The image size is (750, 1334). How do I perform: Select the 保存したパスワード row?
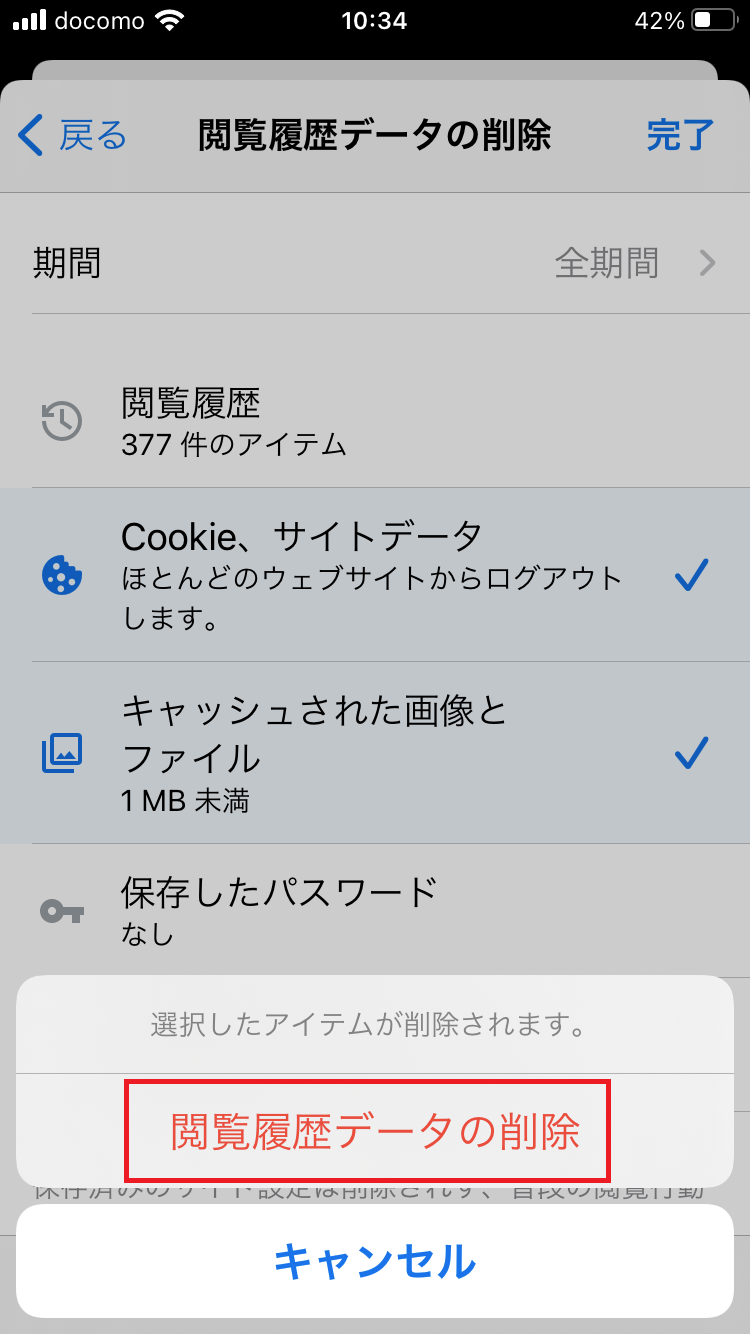pos(375,910)
